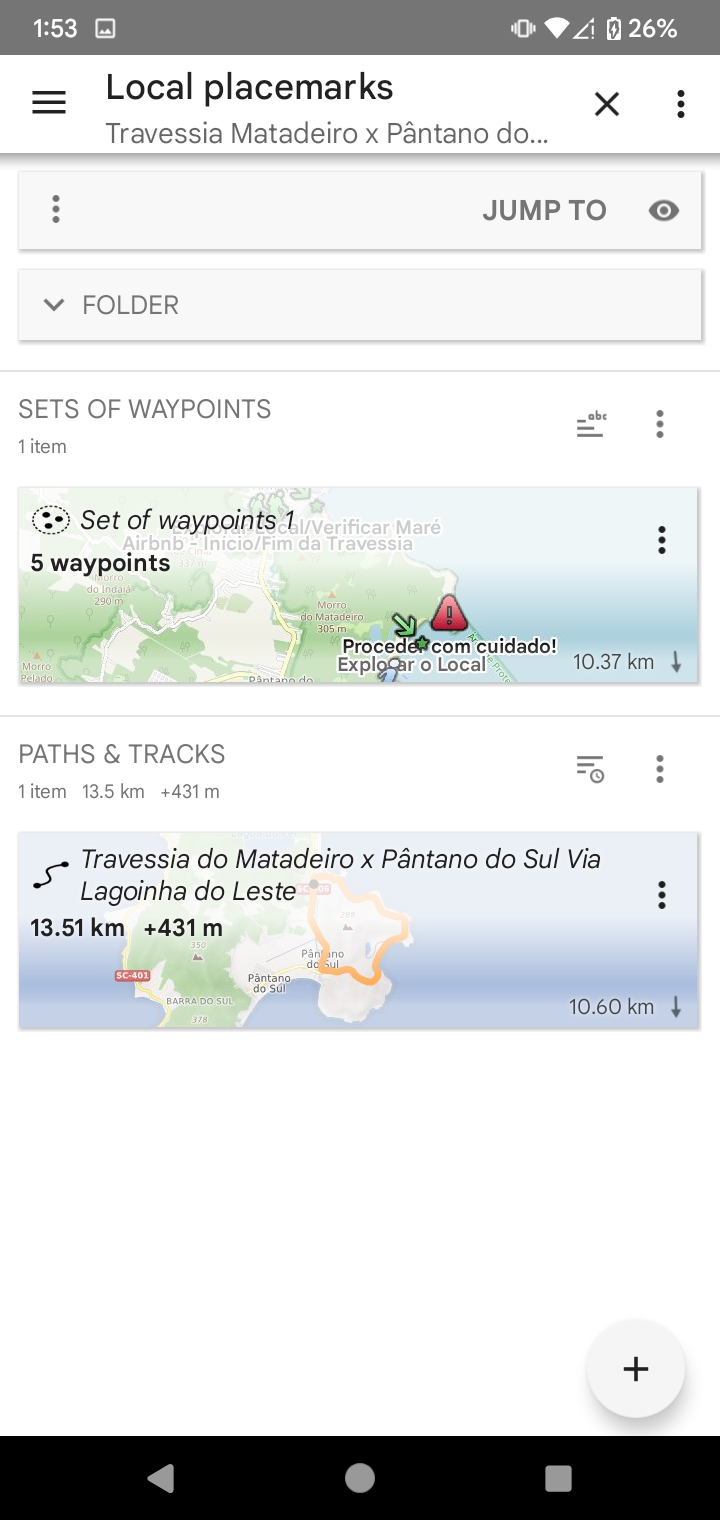Tap JUMP TO button

544,210
